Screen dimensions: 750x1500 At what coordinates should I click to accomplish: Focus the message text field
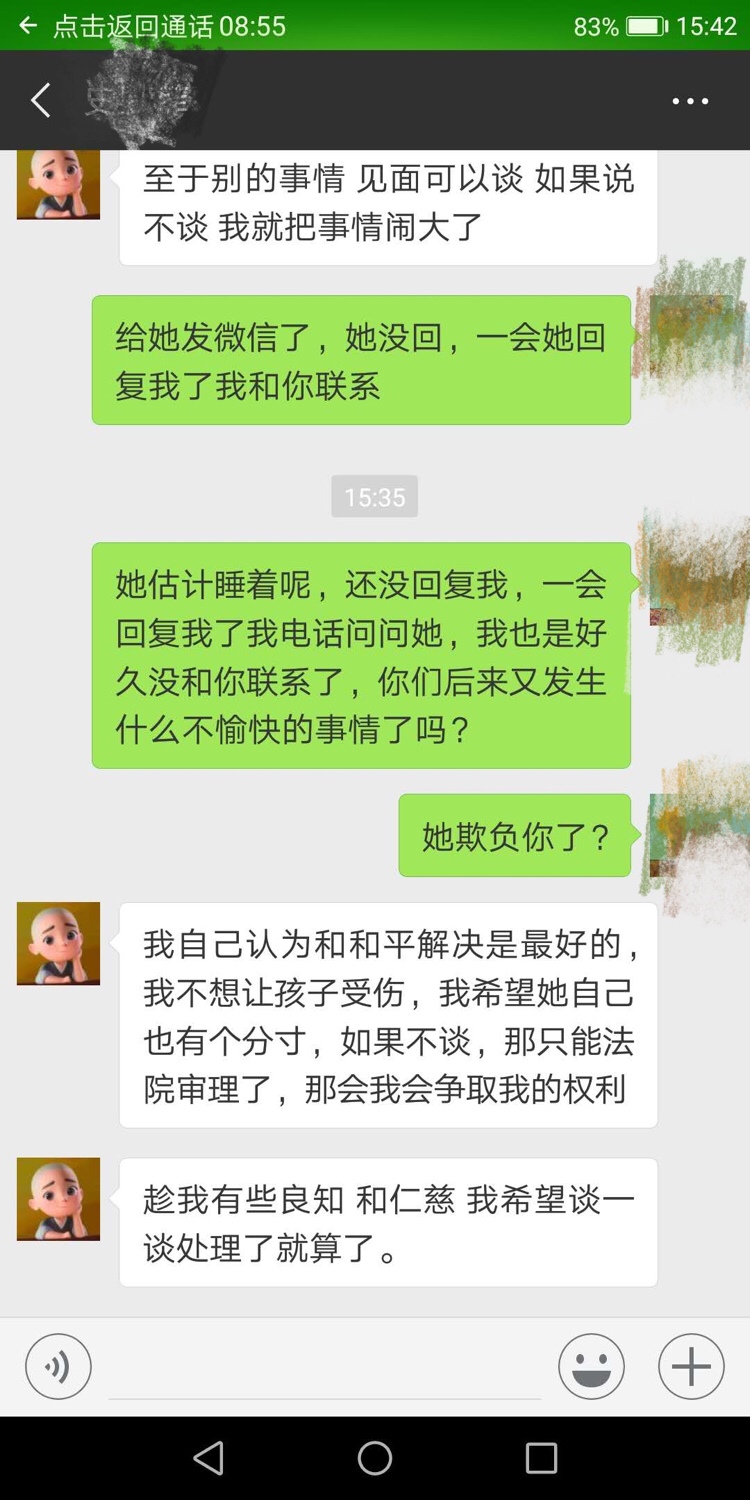(x=325, y=1368)
